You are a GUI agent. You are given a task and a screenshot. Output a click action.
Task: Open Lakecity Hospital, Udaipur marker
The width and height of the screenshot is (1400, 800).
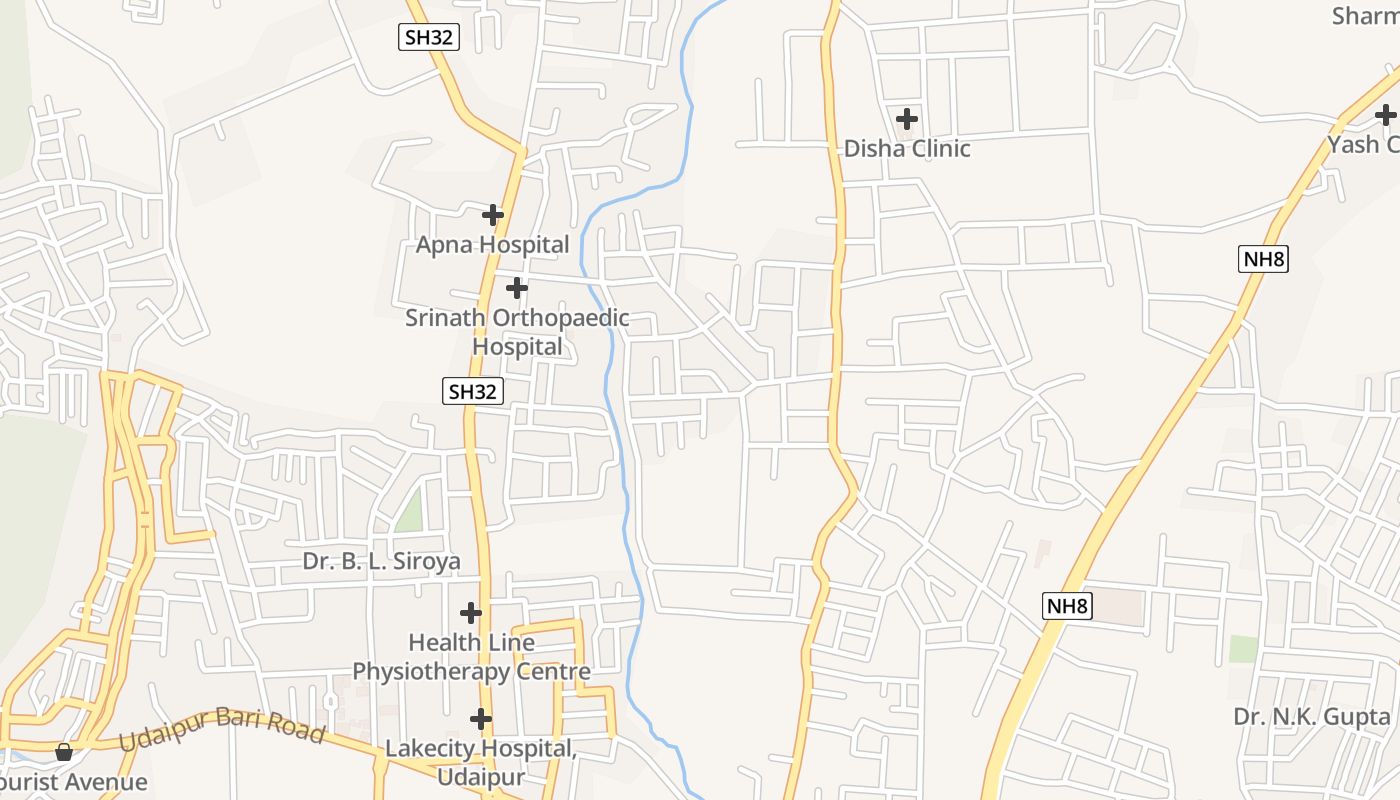[x=480, y=719]
